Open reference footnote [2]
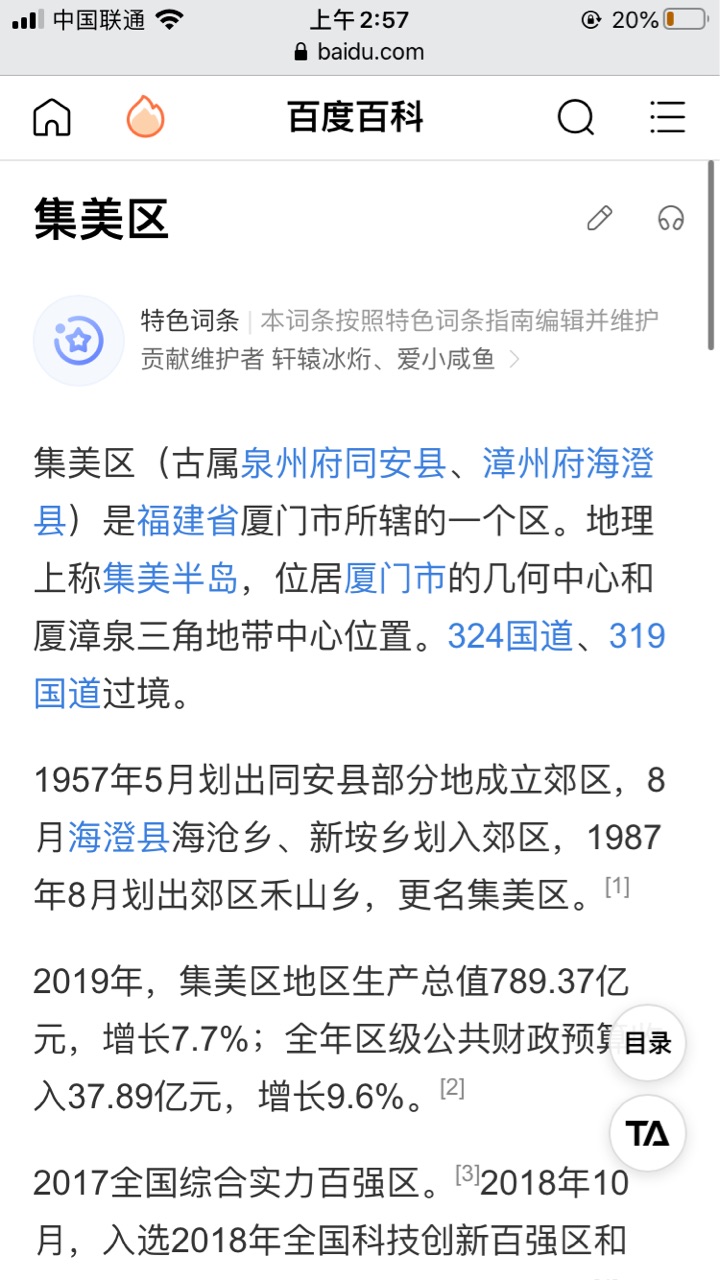Viewport: 720px width, 1280px height. pyautogui.click(x=452, y=1088)
